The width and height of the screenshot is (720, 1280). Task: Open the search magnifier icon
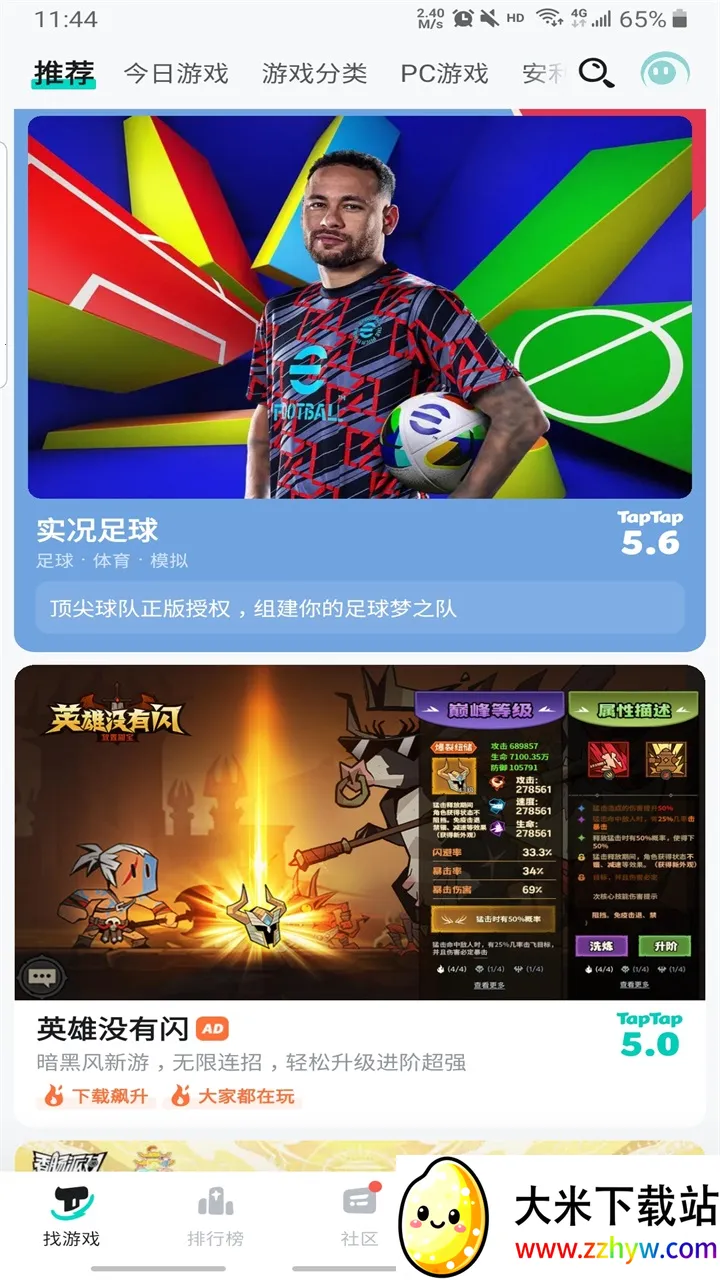(x=597, y=72)
